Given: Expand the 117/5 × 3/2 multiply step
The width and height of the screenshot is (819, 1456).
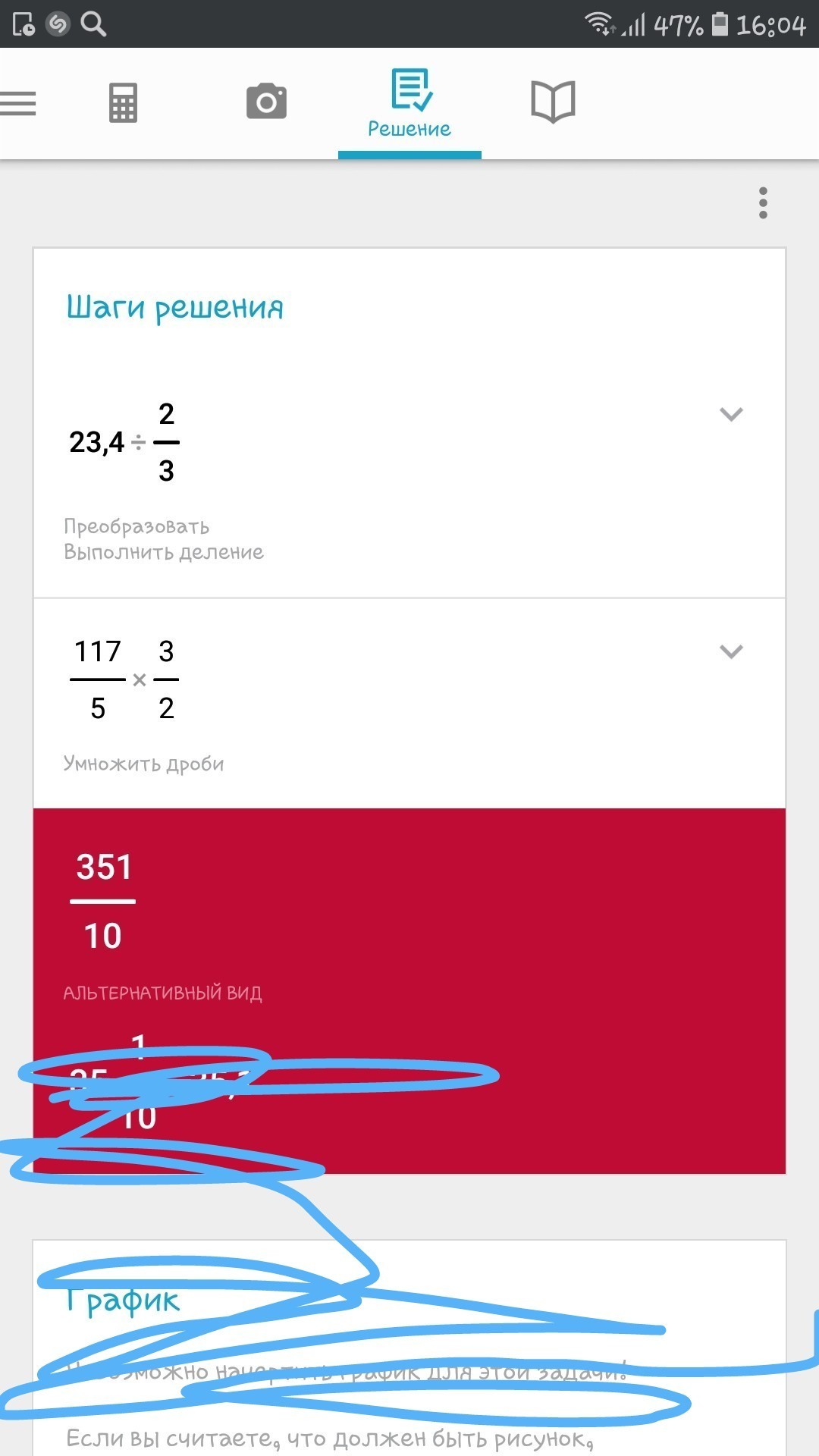Looking at the screenshot, I should click(x=730, y=652).
